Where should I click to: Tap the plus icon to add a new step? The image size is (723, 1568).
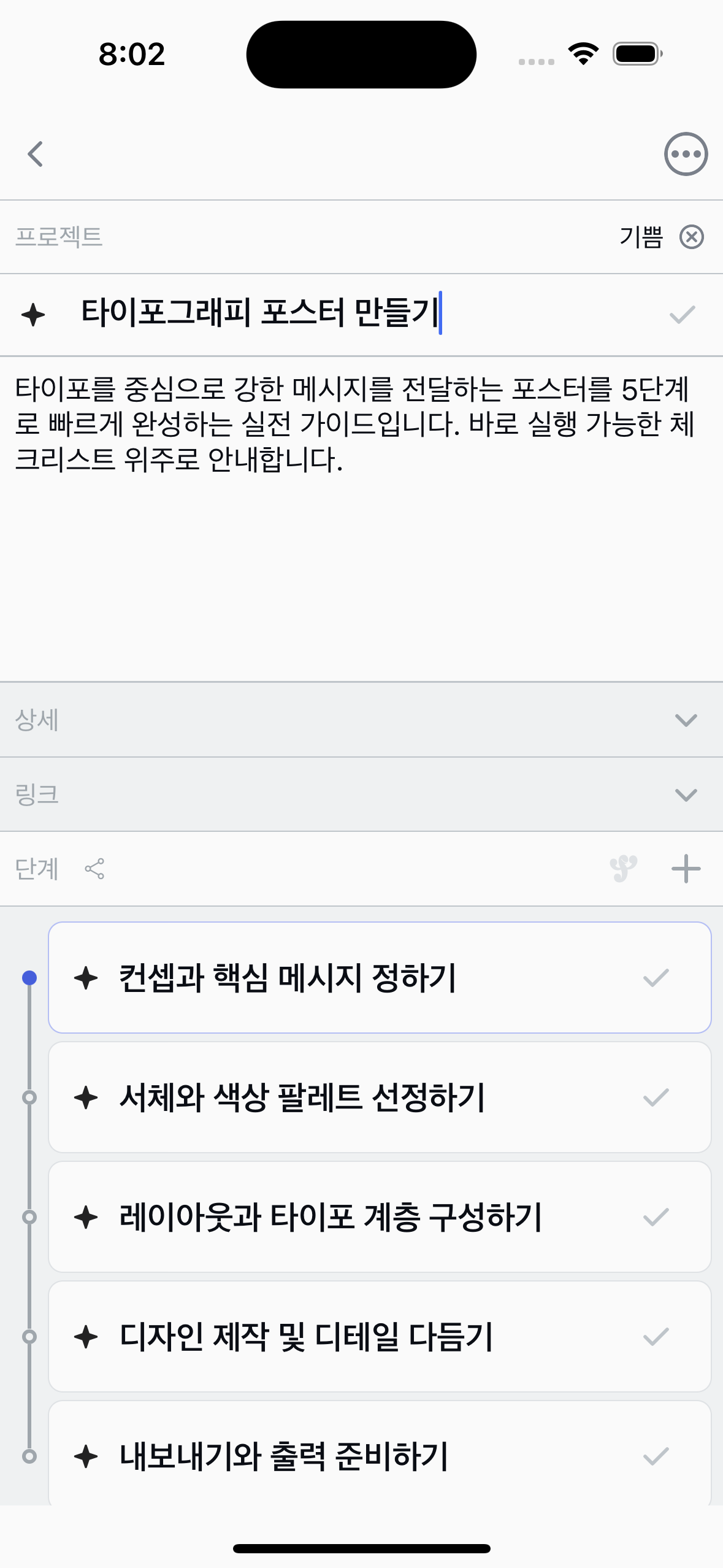coord(686,869)
